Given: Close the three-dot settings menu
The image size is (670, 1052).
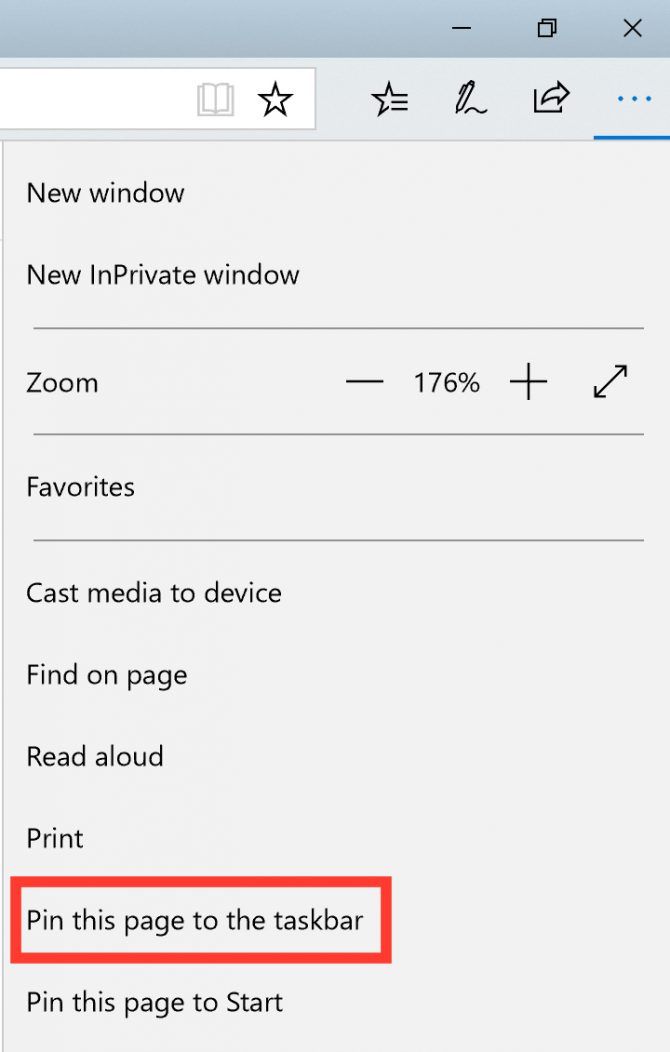Looking at the screenshot, I should point(634,99).
